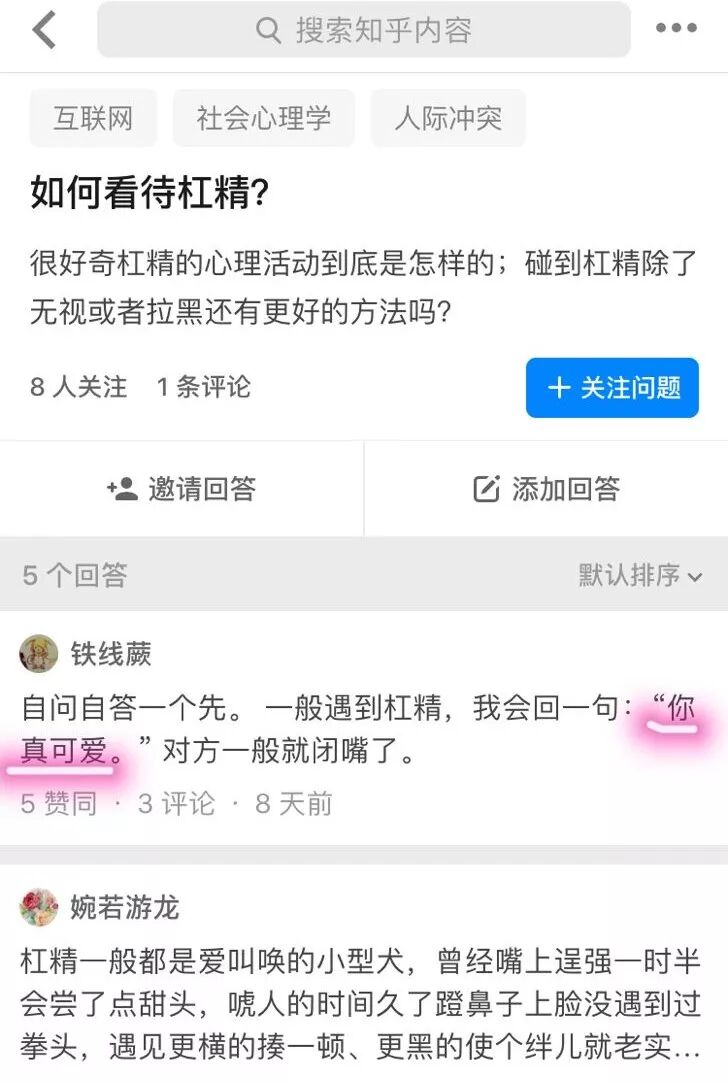Go back using the back arrow
728x1083 pixels.
(x=44, y=31)
